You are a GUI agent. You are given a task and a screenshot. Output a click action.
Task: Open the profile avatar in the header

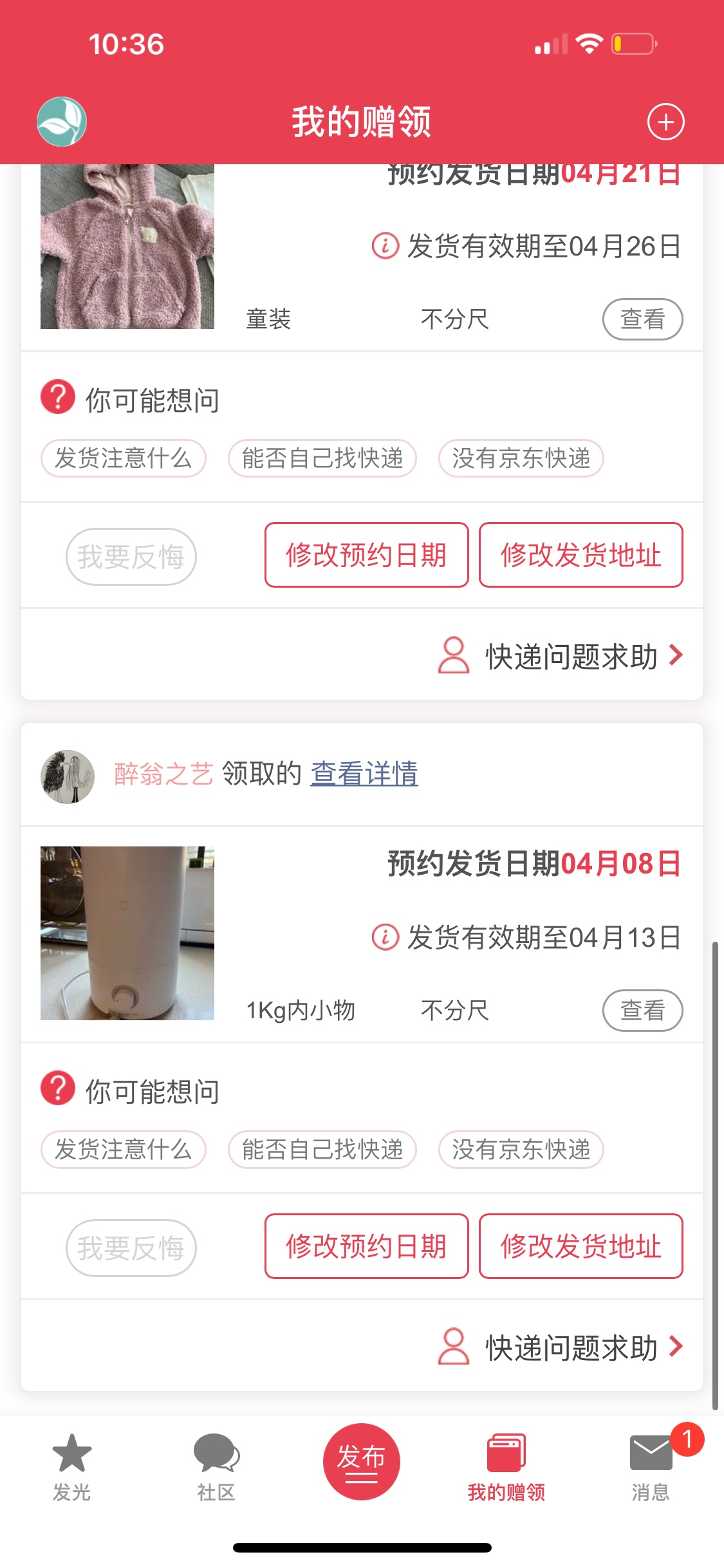point(62,122)
